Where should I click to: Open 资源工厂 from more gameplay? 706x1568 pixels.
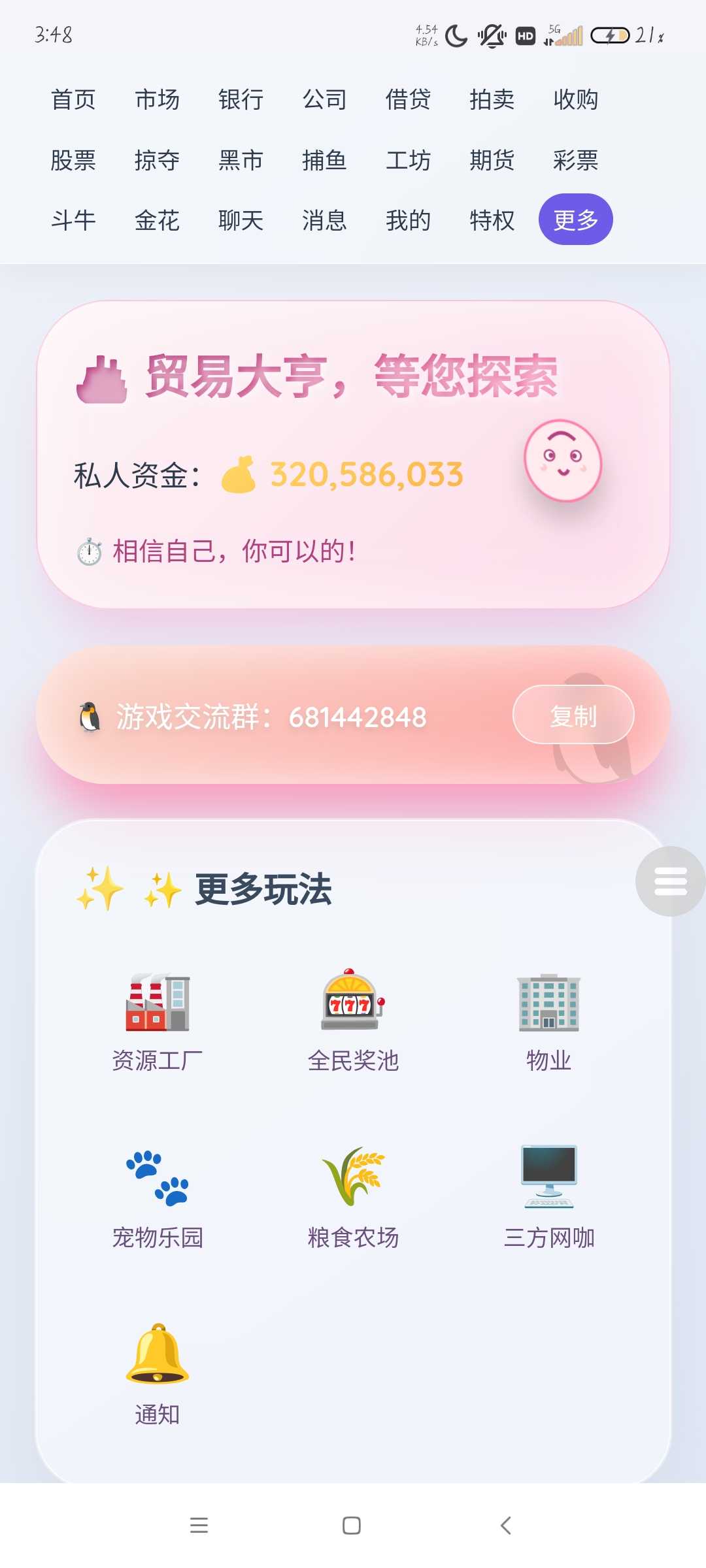(158, 1020)
